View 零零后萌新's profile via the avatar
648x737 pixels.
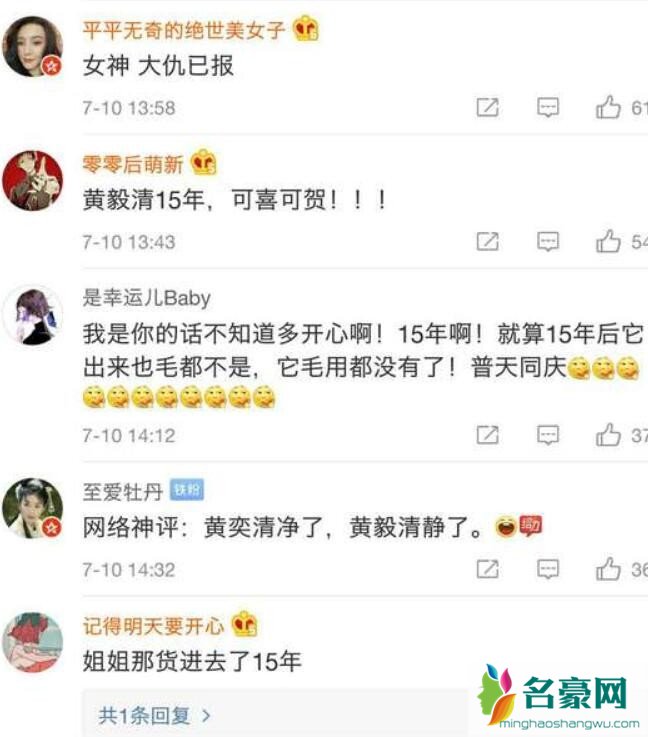(x=33, y=180)
